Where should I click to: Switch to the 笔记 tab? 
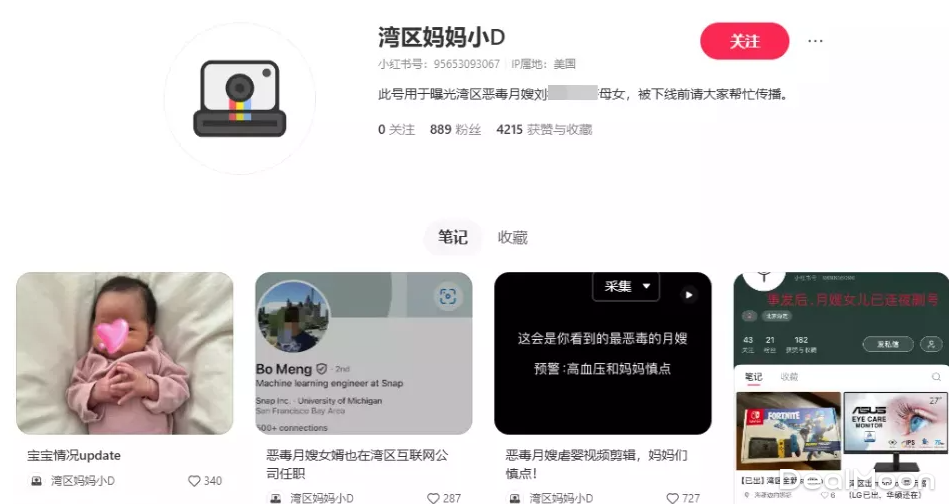click(x=453, y=237)
